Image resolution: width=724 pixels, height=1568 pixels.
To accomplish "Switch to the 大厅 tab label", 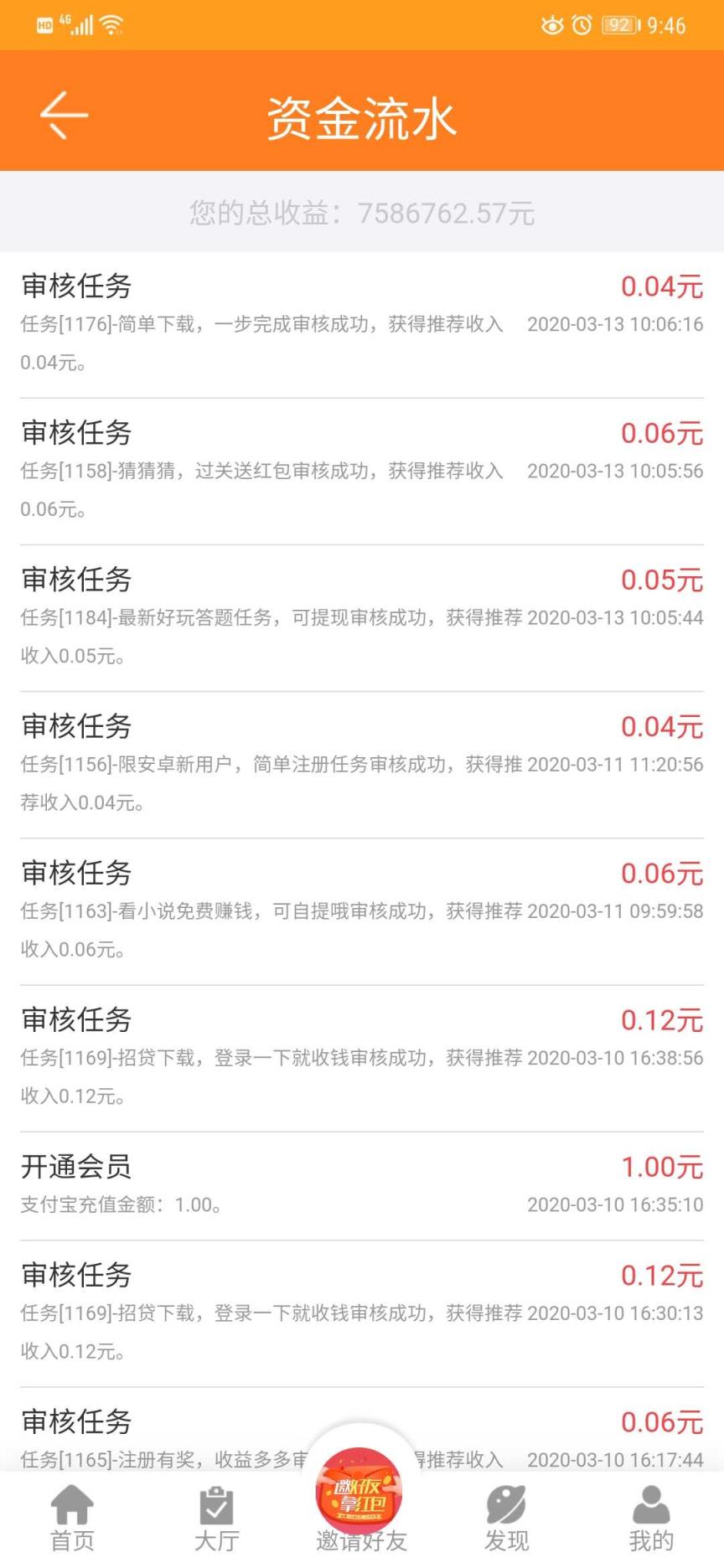I will (x=217, y=1541).
